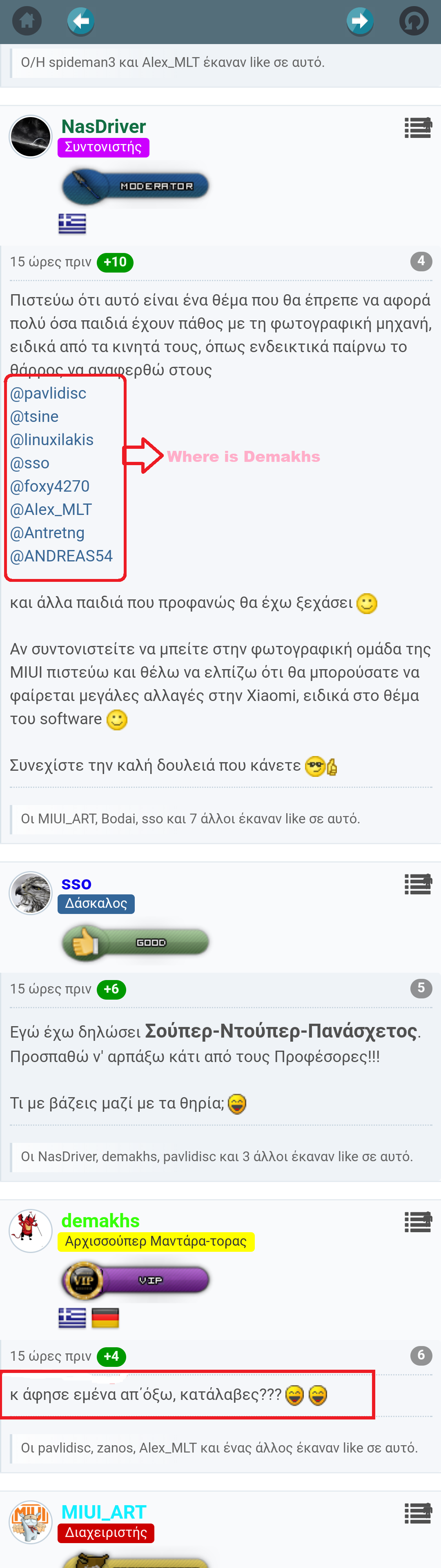Viewport: 441px width, 1568px height.
Task: Open the post menu on NasDriver's post
Action: pos(418,128)
